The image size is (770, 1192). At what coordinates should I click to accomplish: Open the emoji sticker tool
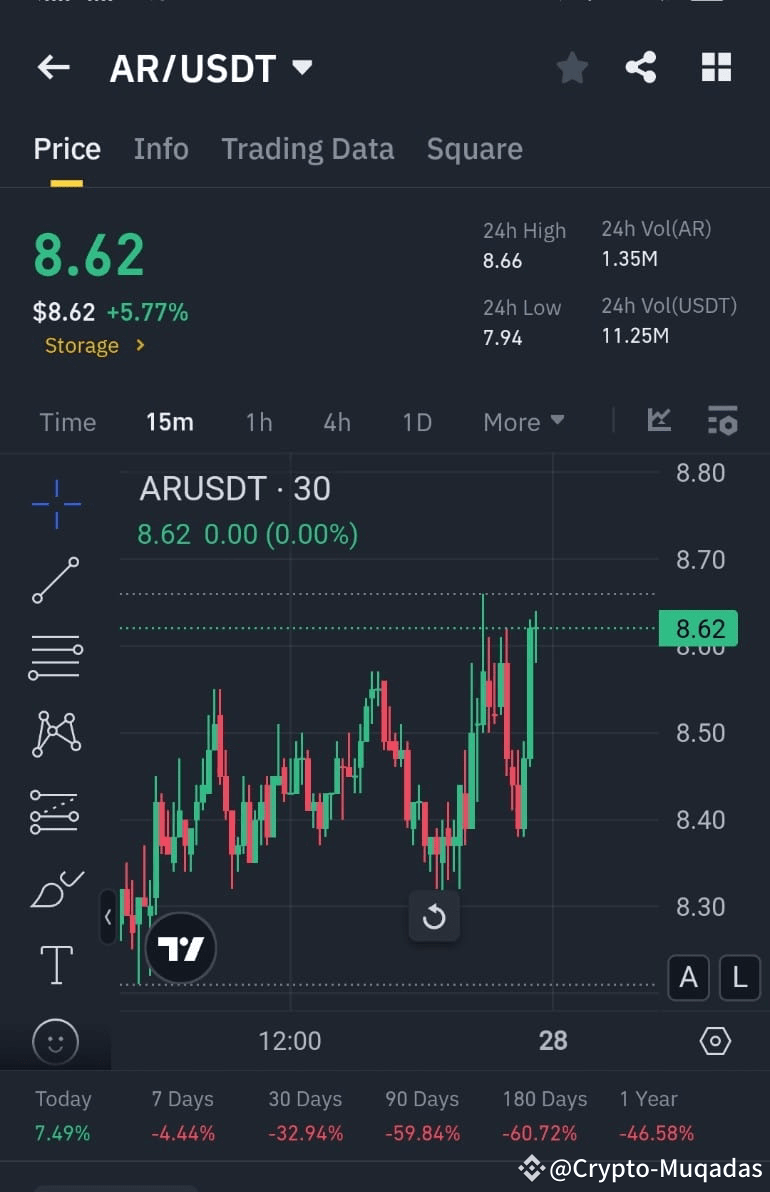click(x=55, y=1041)
